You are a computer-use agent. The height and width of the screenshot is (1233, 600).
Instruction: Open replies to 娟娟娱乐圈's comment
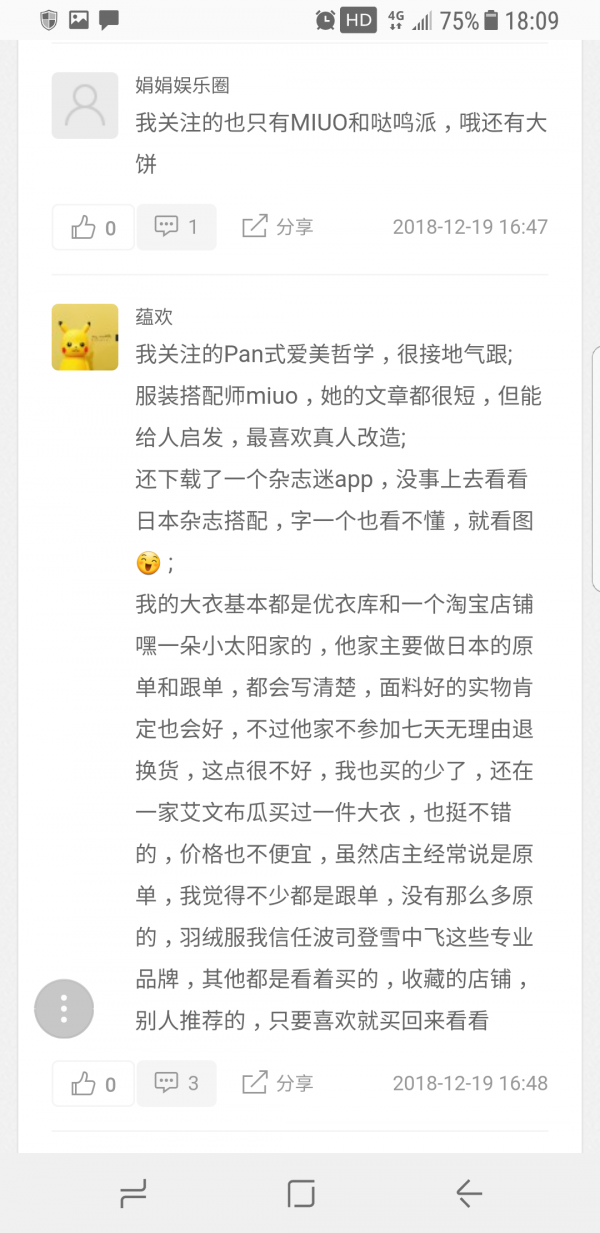176,227
